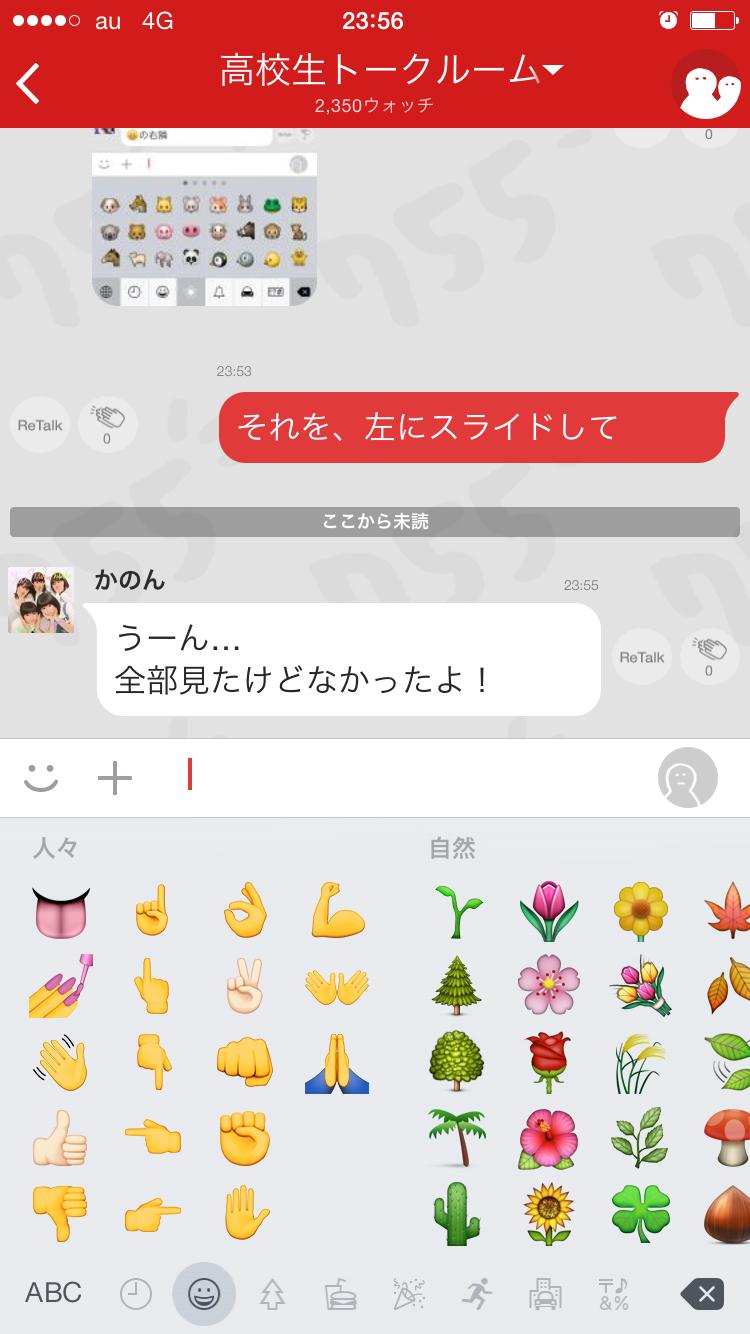Select the Smileys and People emoji tab

pyautogui.click(x=204, y=1292)
